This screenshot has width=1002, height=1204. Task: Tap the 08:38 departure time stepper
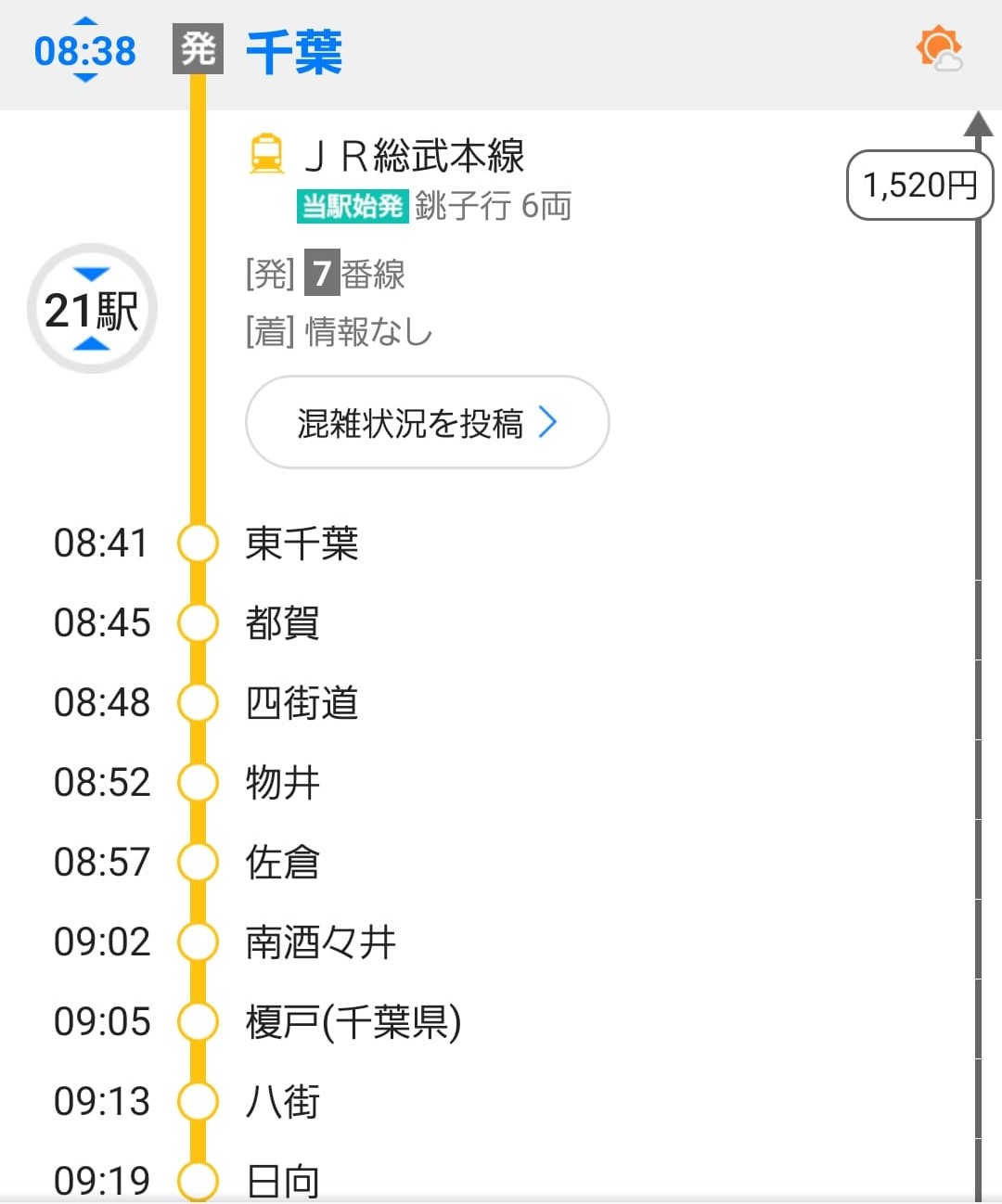point(84,51)
